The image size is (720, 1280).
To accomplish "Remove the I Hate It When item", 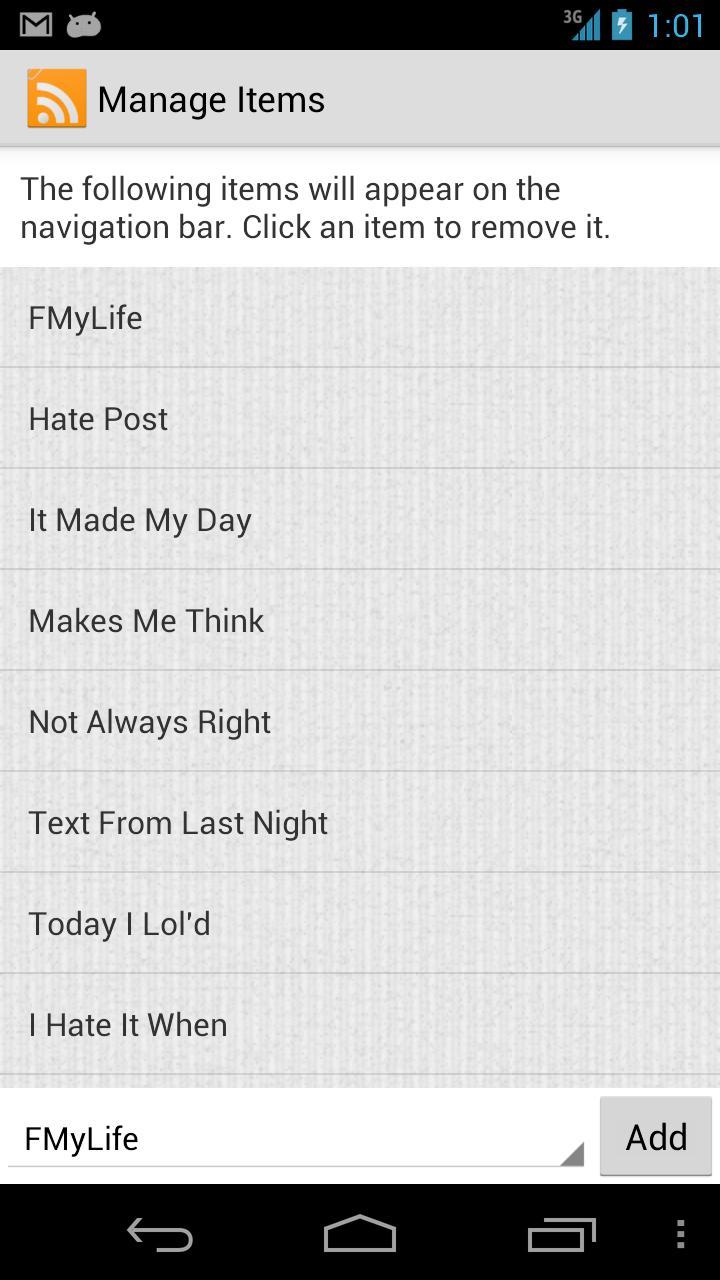I will 360,1025.
